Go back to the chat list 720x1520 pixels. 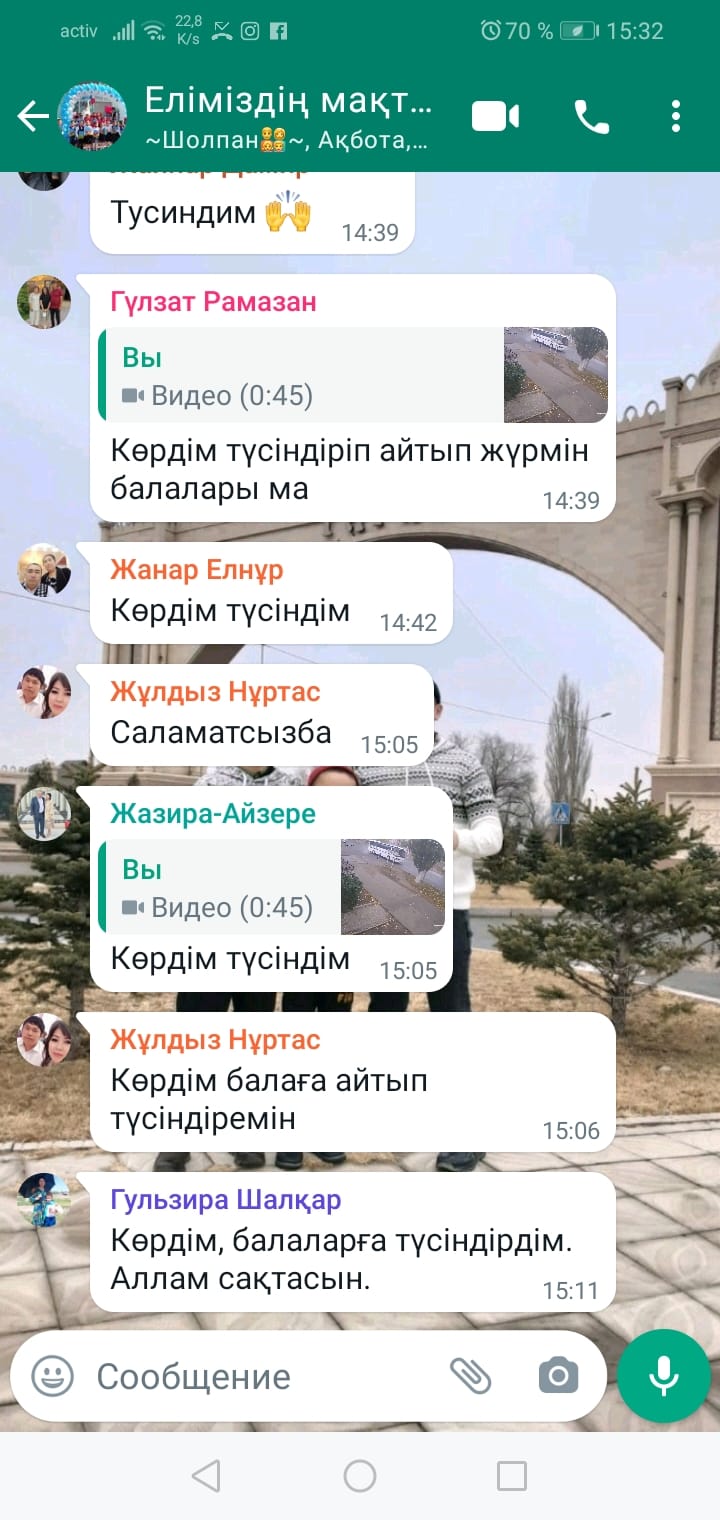(x=32, y=117)
